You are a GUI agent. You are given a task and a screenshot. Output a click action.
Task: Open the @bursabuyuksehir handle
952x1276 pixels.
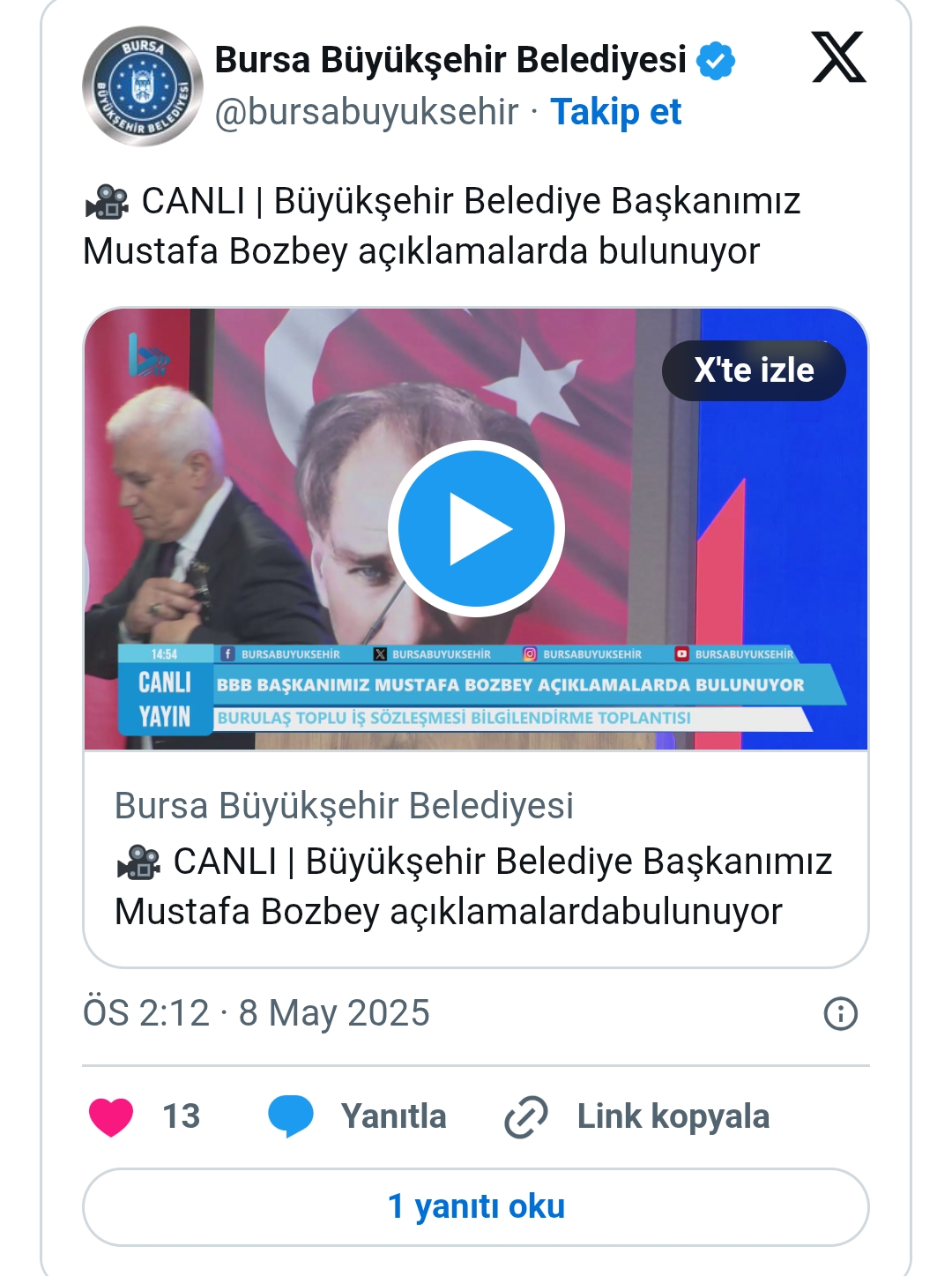tap(367, 112)
